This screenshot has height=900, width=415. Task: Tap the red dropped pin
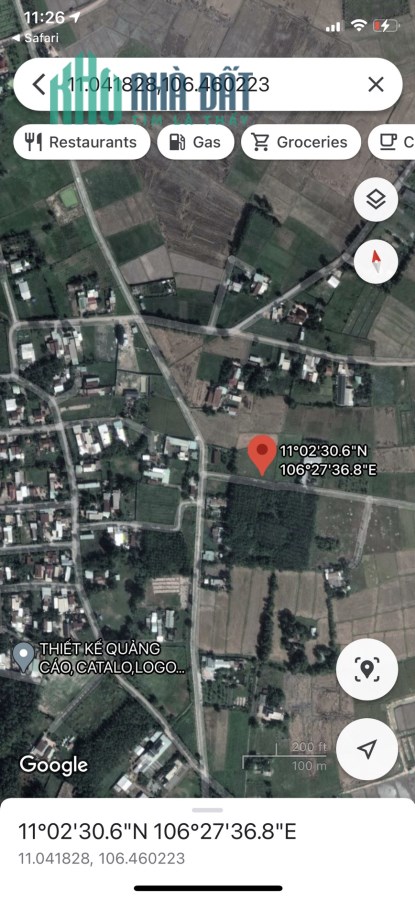click(x=262, y=455)
